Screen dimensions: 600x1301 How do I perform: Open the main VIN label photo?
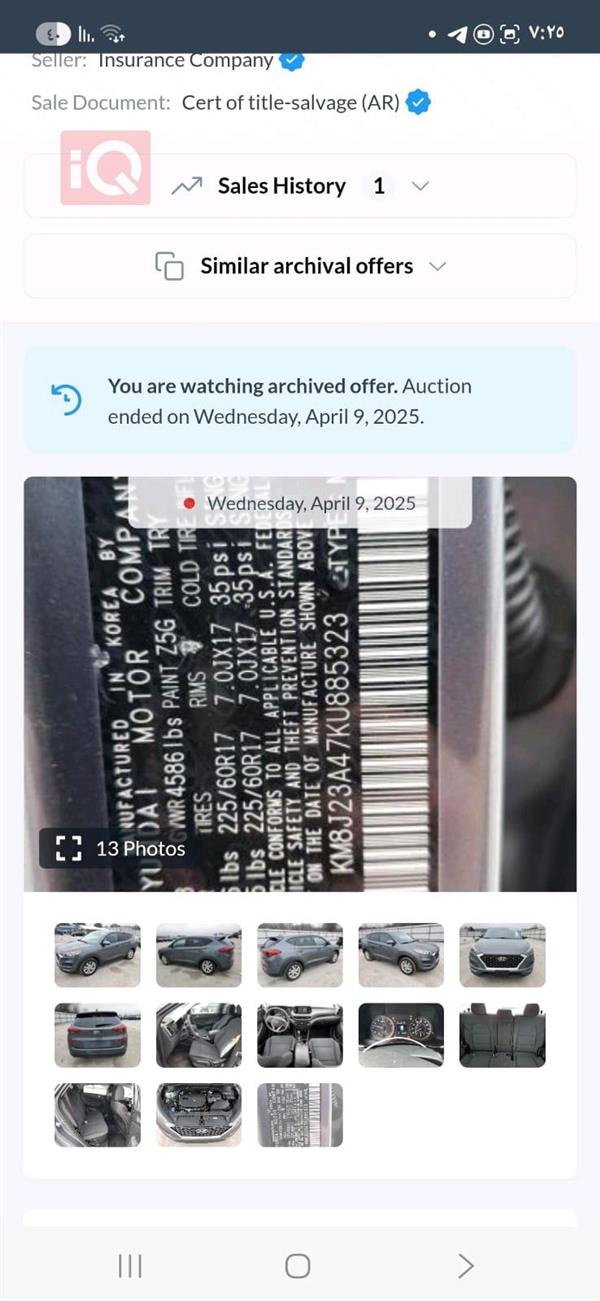click(300, 683)
